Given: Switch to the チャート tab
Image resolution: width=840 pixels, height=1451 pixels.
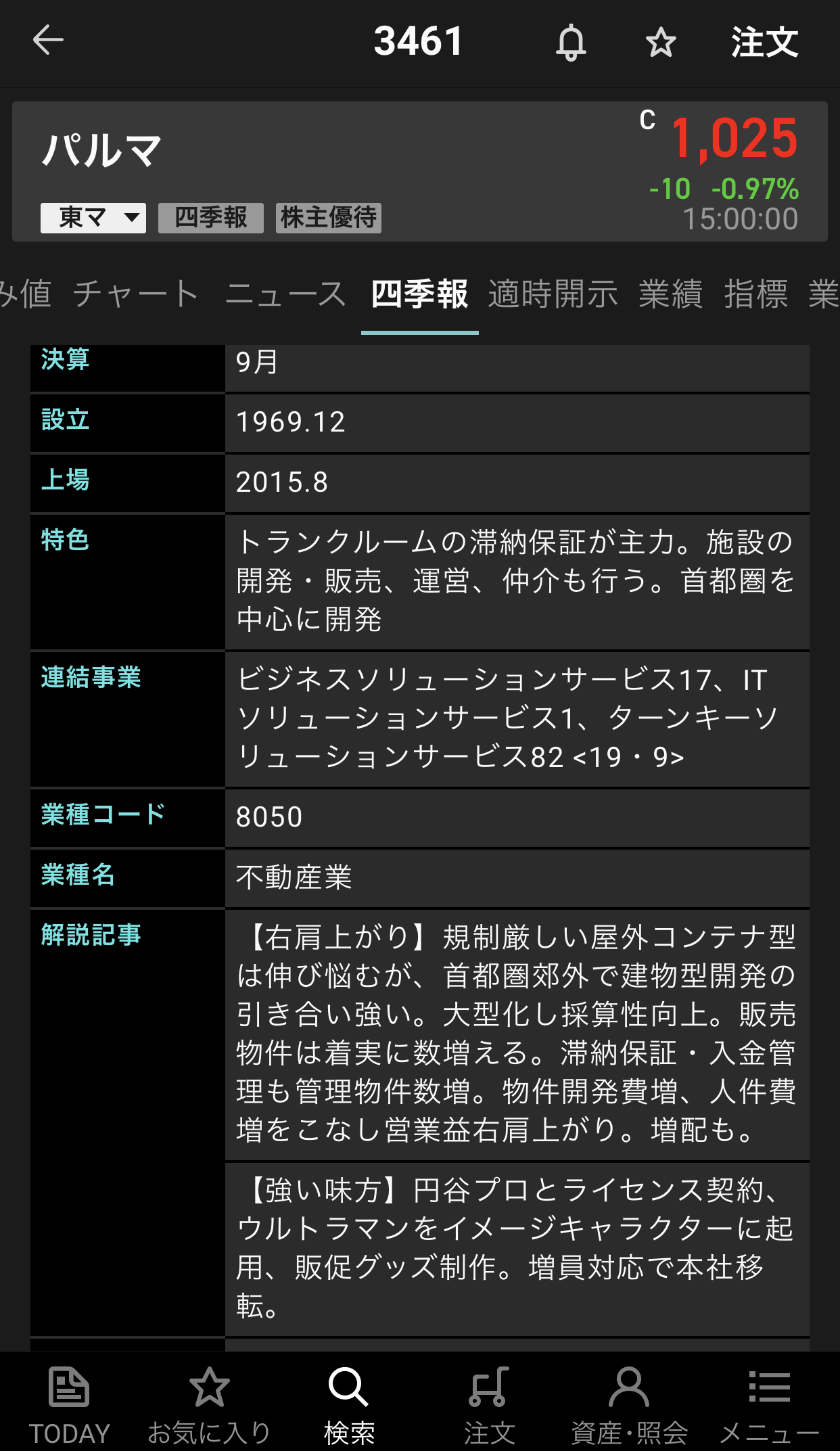Looking at the screenshot, I should pos(136,294).
